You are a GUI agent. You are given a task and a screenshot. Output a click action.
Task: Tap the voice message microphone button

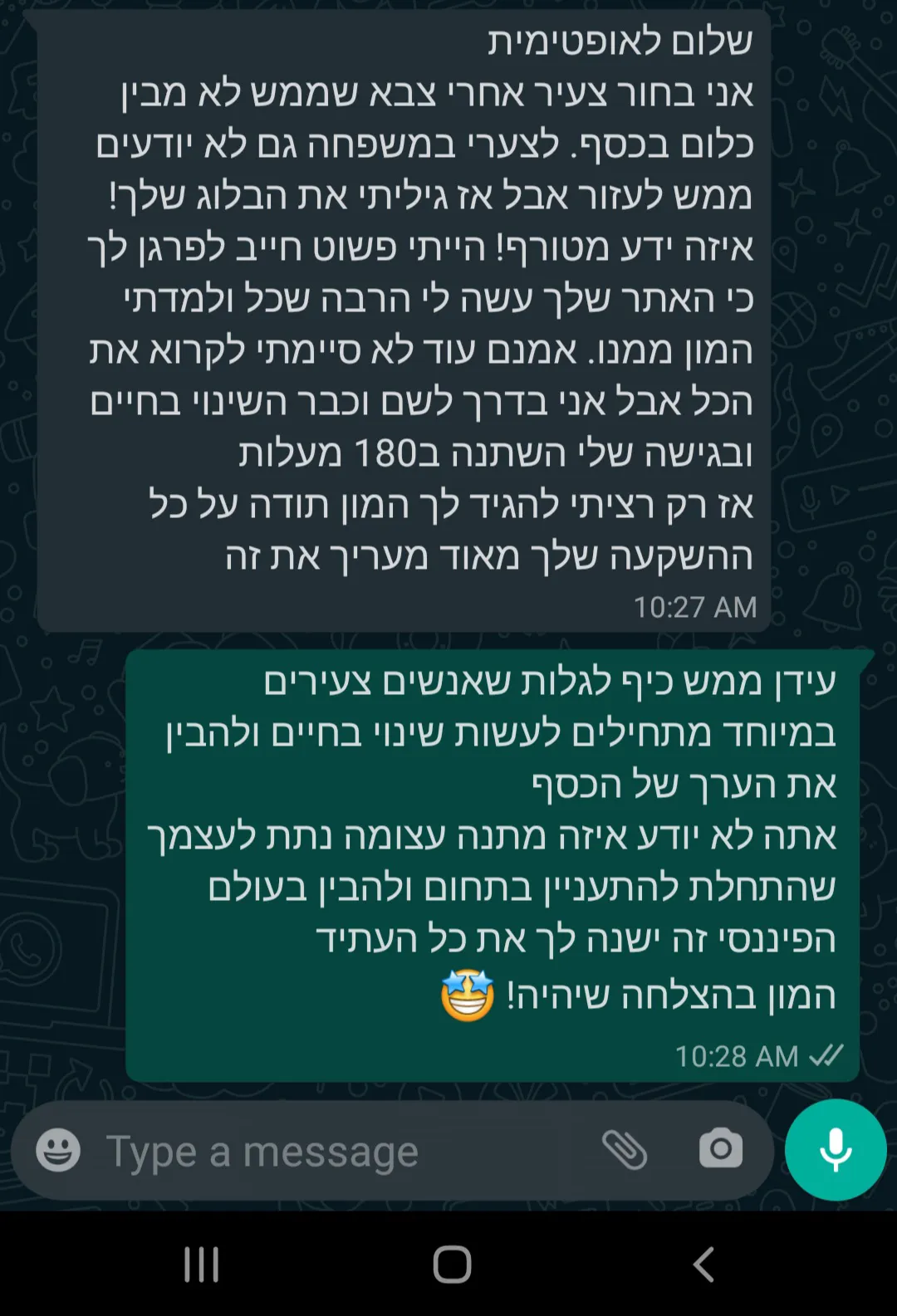836,1150
